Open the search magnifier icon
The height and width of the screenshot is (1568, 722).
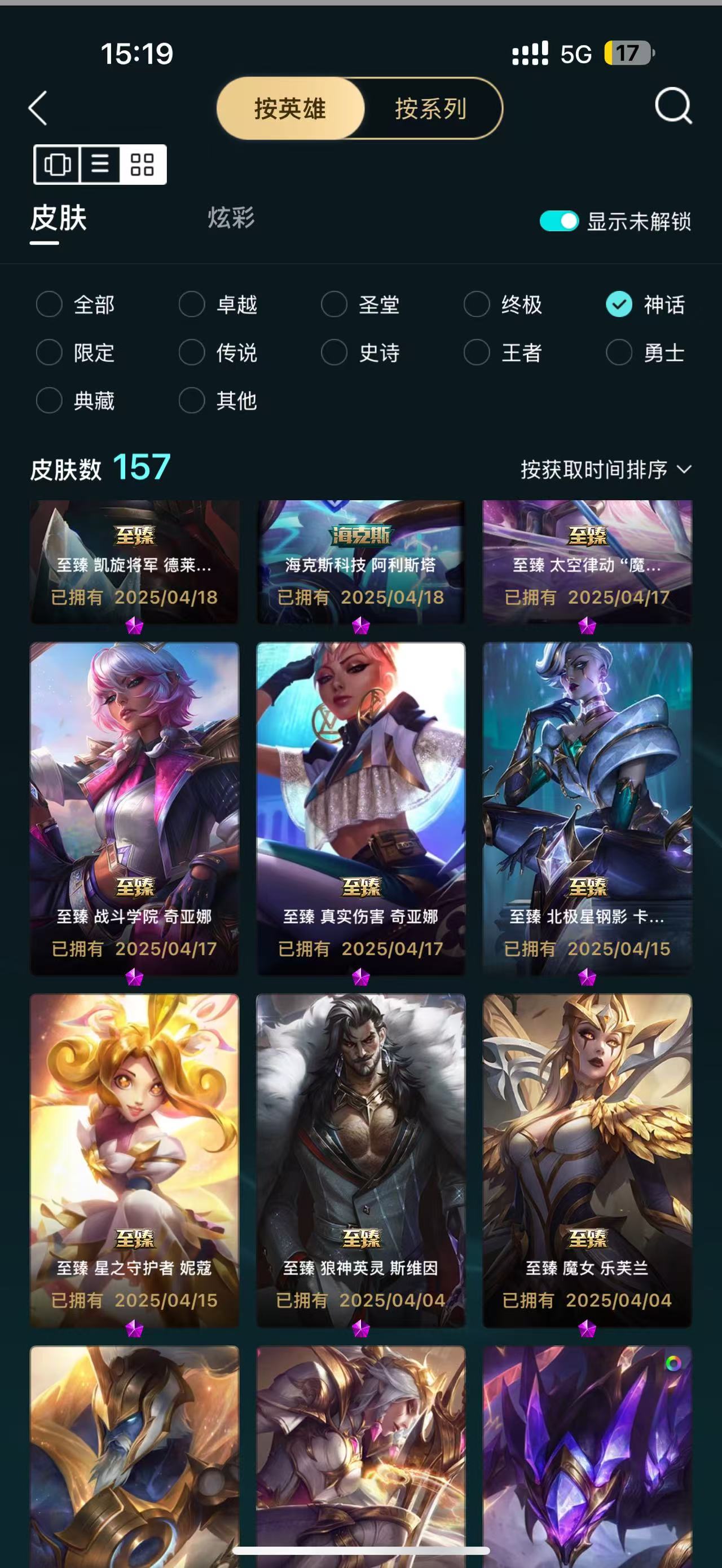tap(673, 107)
